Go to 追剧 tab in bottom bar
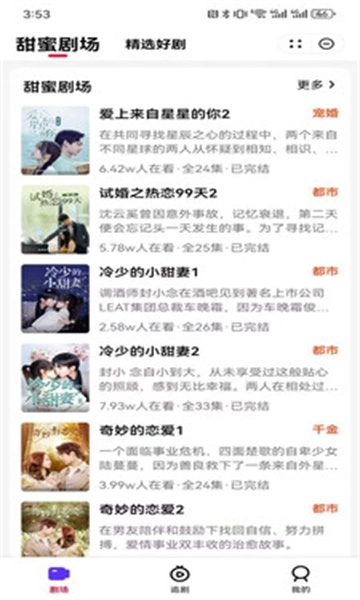Image resolution: width=360 pixels, height=600 pixels. pyautogui.click(x=180, y=579)
